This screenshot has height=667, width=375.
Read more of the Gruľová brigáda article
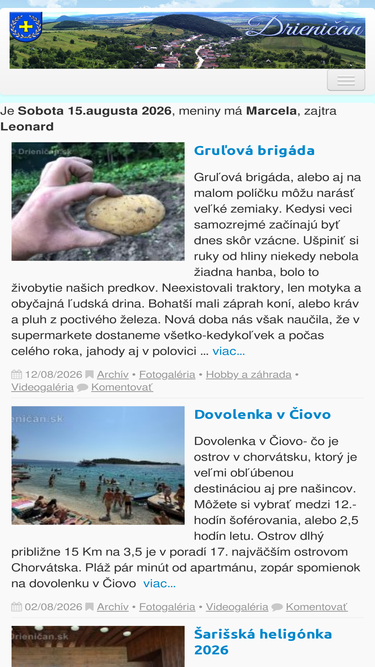229,351
